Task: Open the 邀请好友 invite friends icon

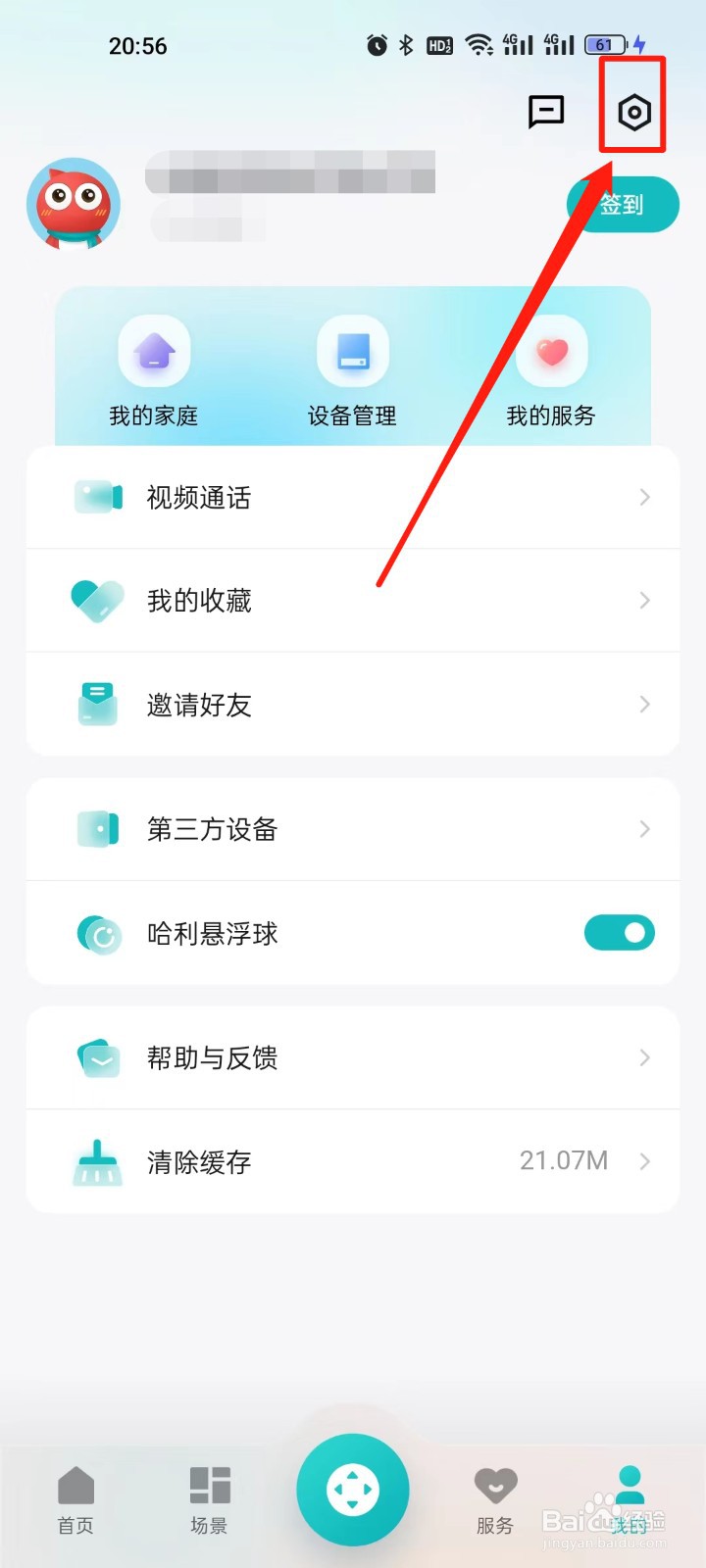Action: click(97, 704)
